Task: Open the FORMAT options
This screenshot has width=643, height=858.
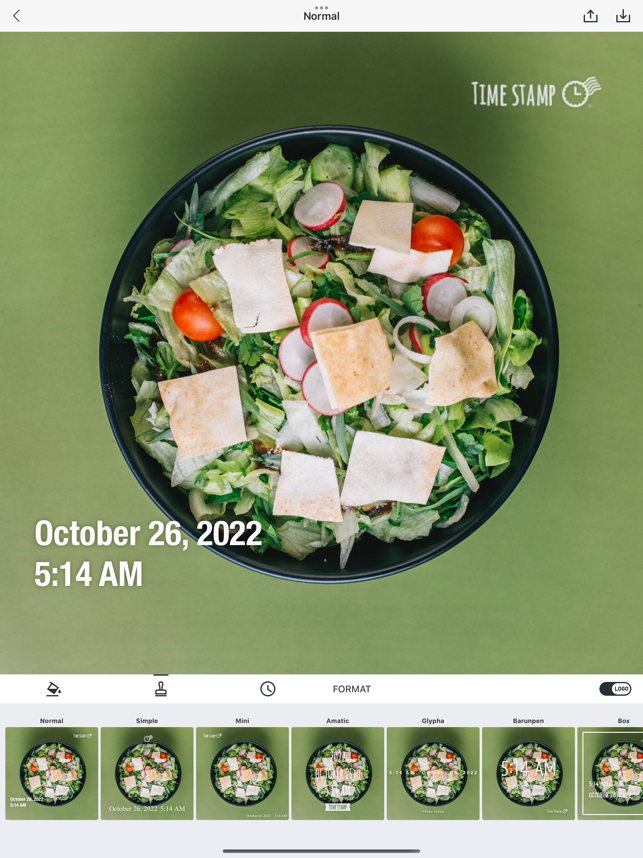Action: pos(352,689)
